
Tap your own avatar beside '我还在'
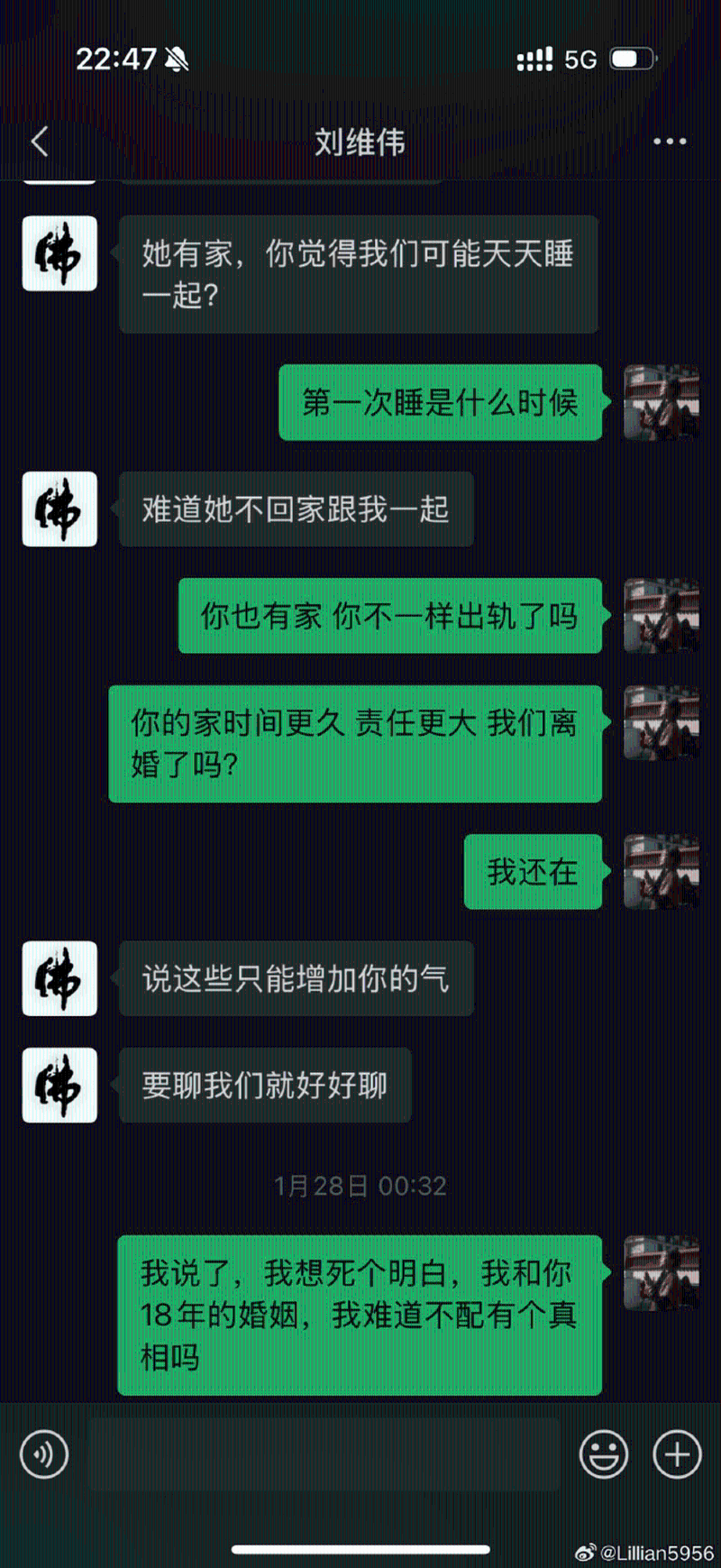(661, 873)
